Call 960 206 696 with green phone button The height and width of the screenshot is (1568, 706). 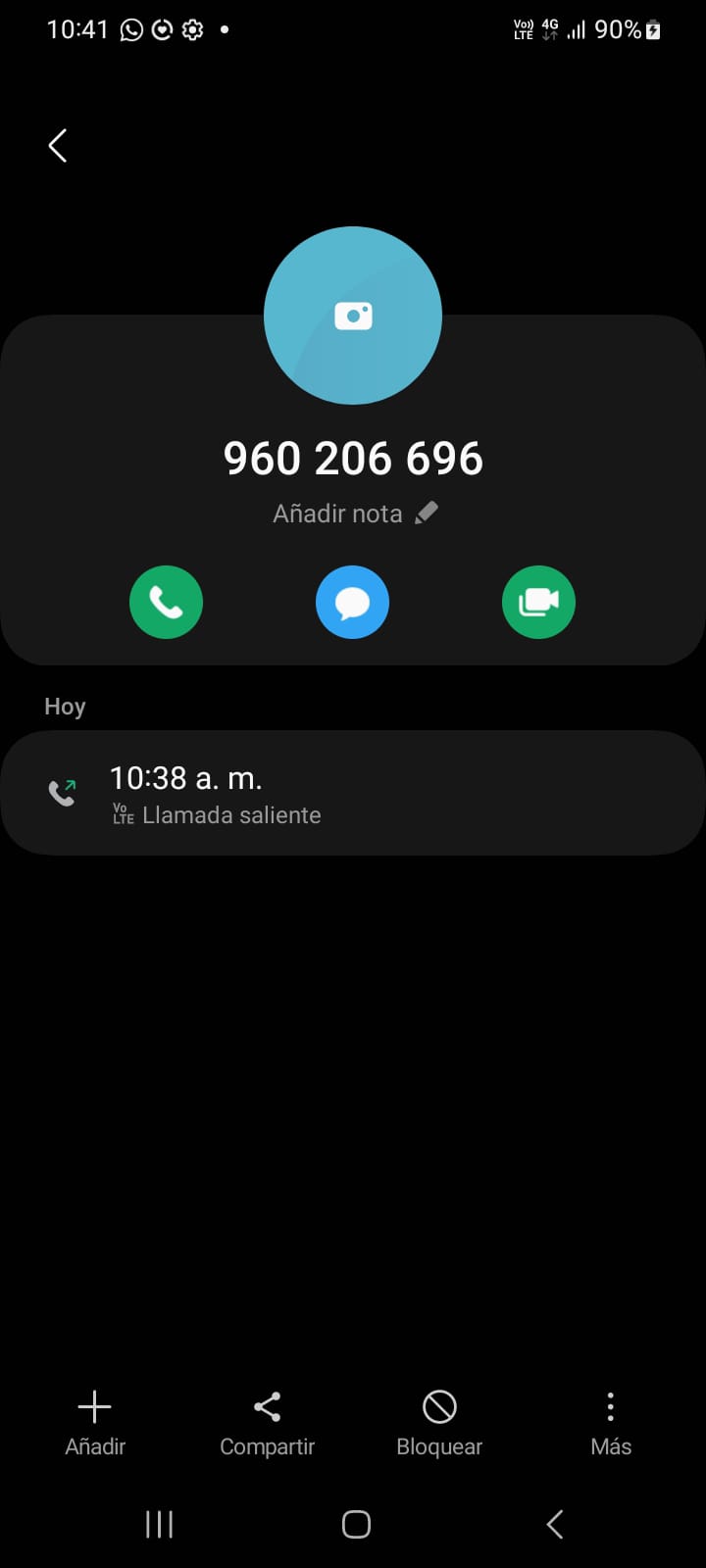pos(167,602)
